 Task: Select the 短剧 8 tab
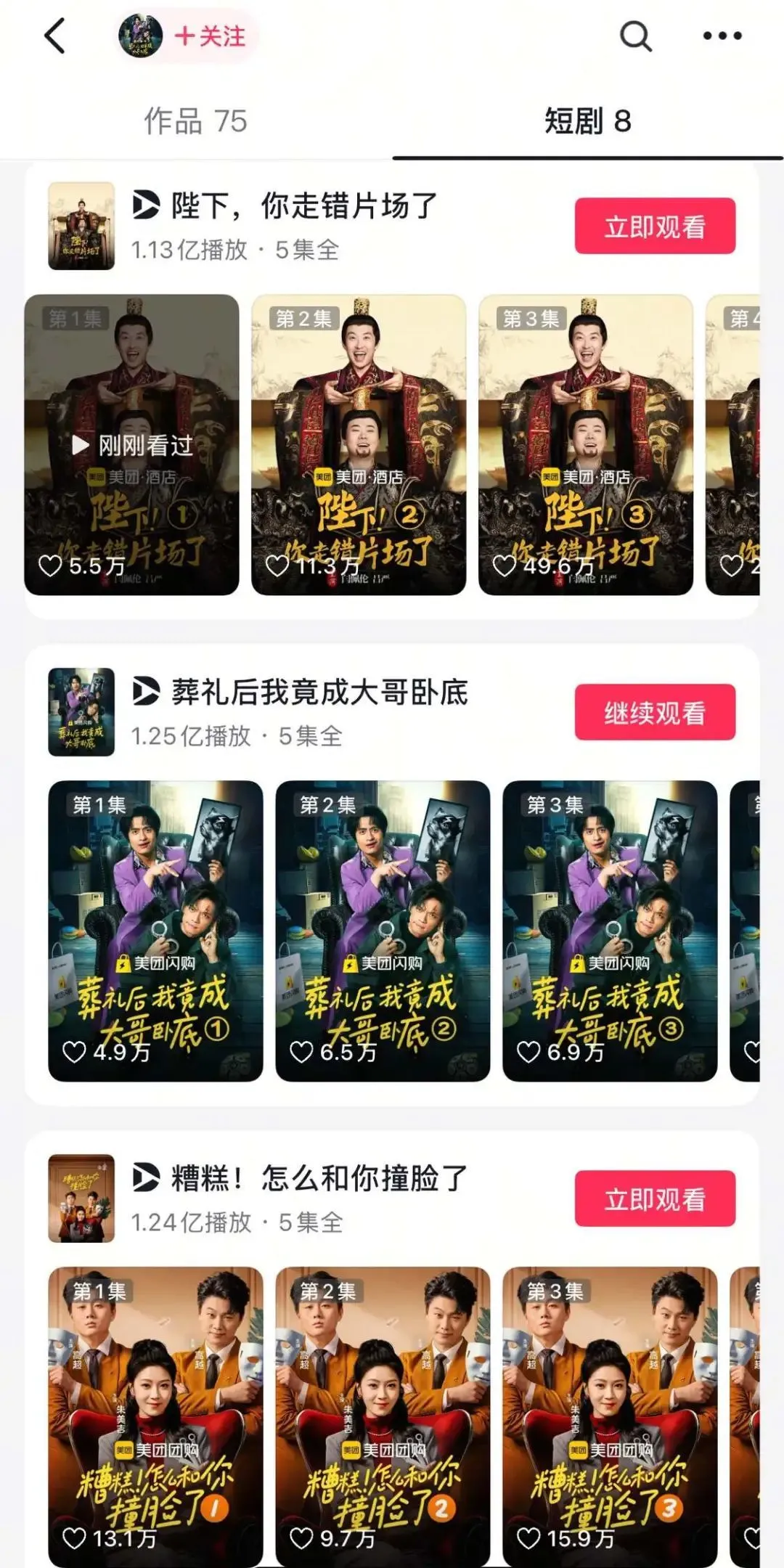click(588, 121)
